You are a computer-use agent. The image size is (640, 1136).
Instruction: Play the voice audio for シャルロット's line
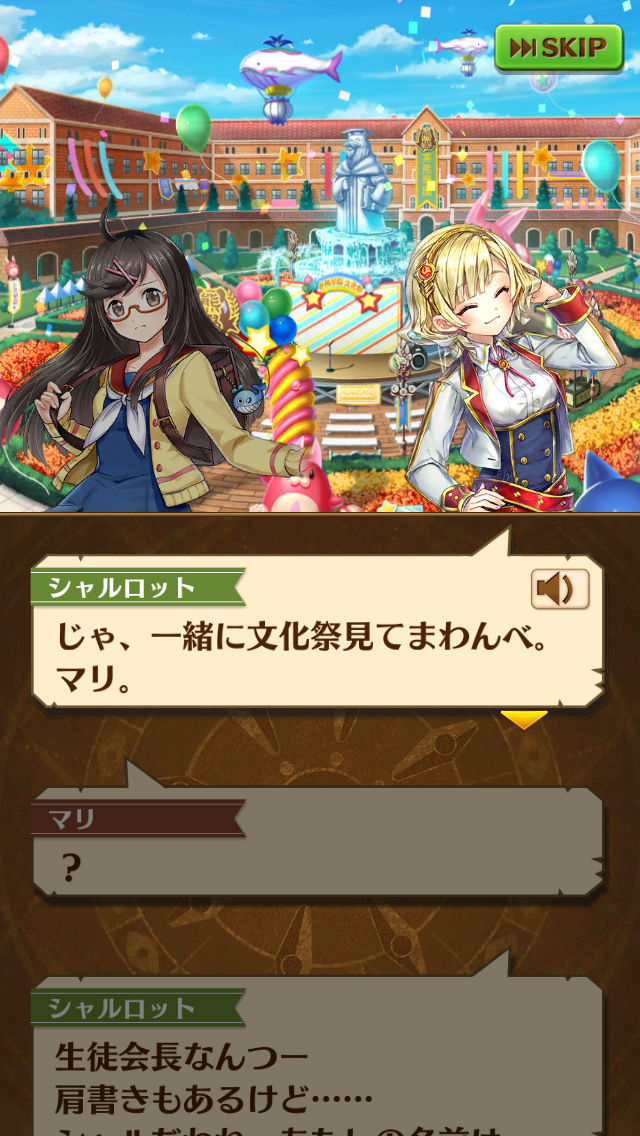tap(560, 589)
